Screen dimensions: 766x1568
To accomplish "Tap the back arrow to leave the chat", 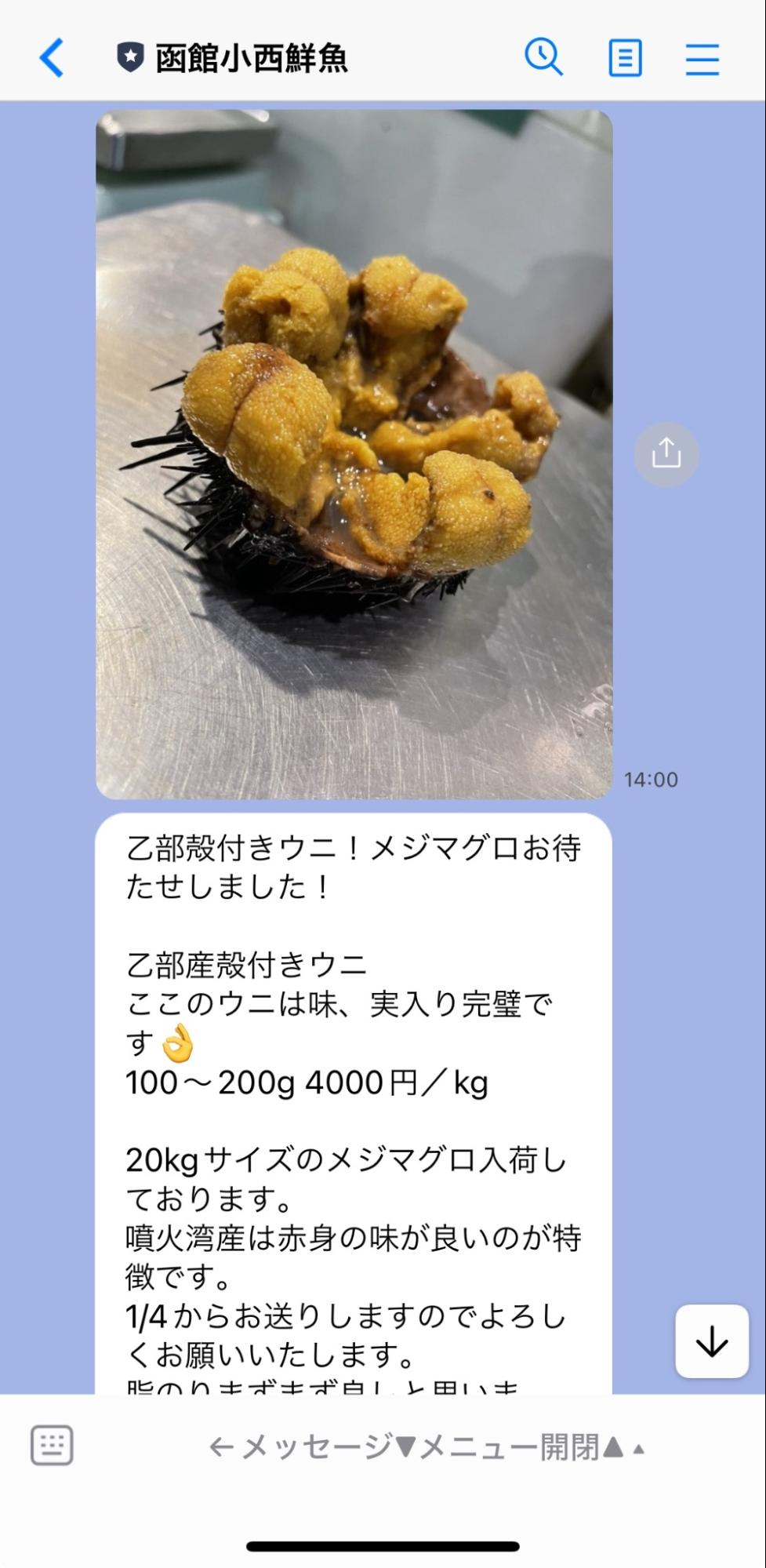I will [x=52, y=57].
